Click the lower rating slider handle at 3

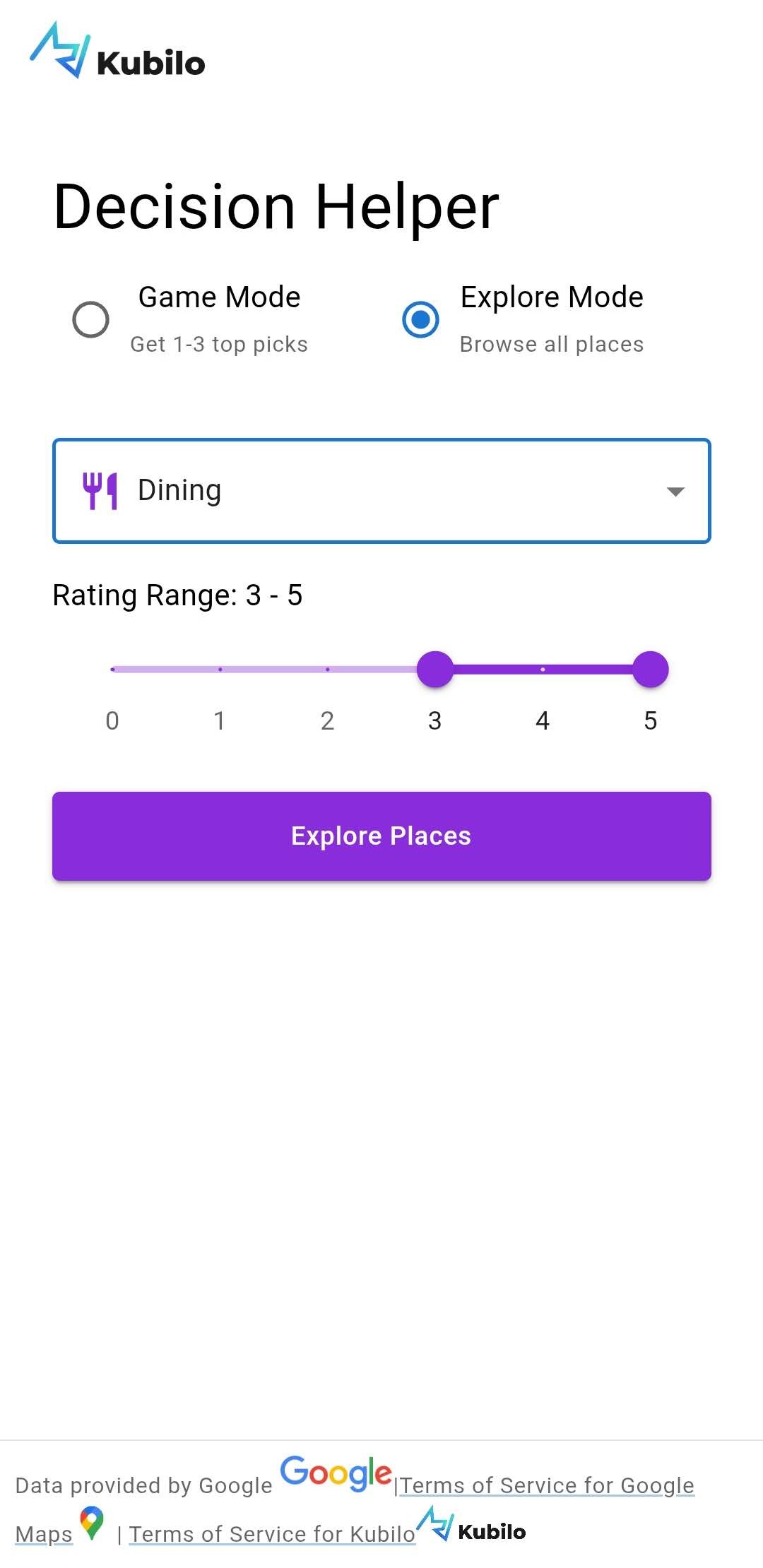[x=434, y=670]
